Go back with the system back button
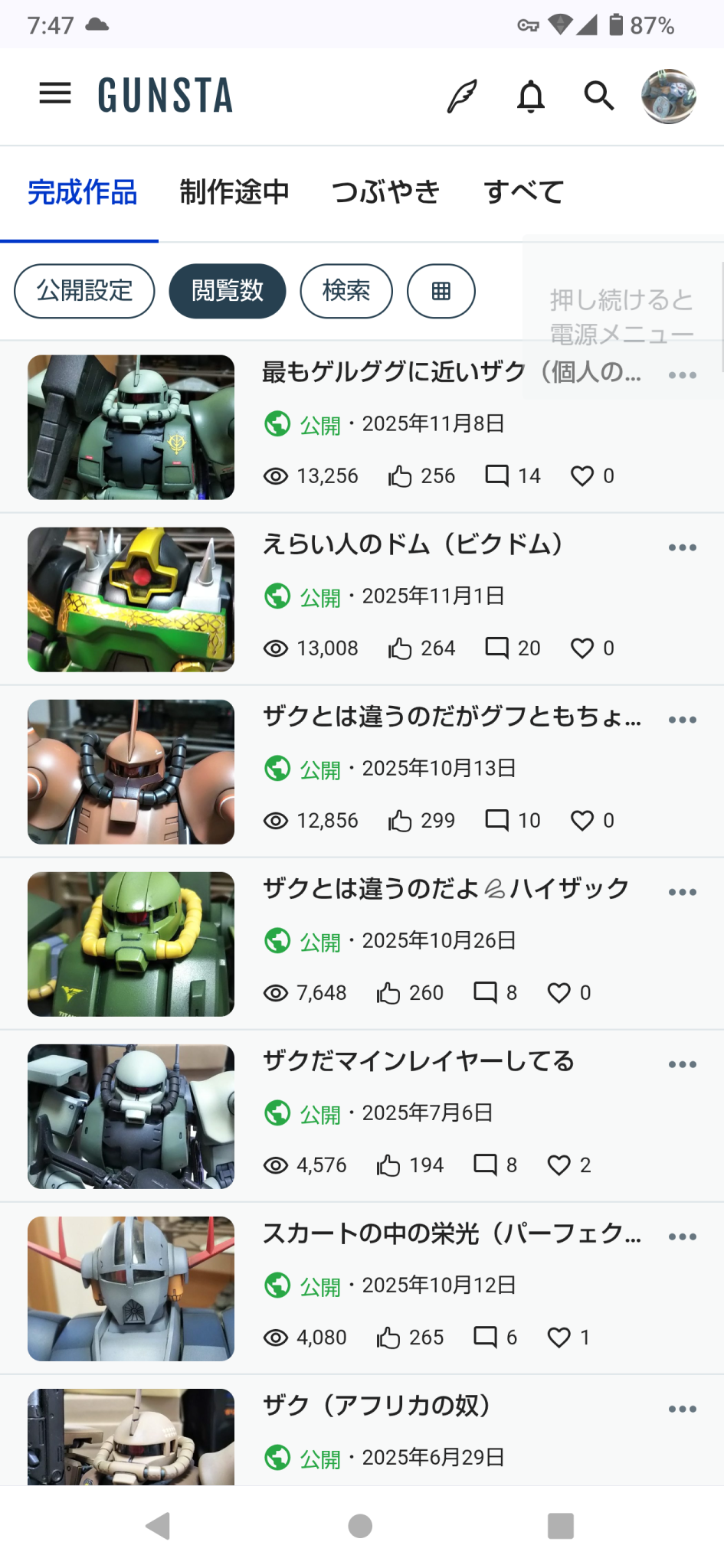 [159, 1526]
